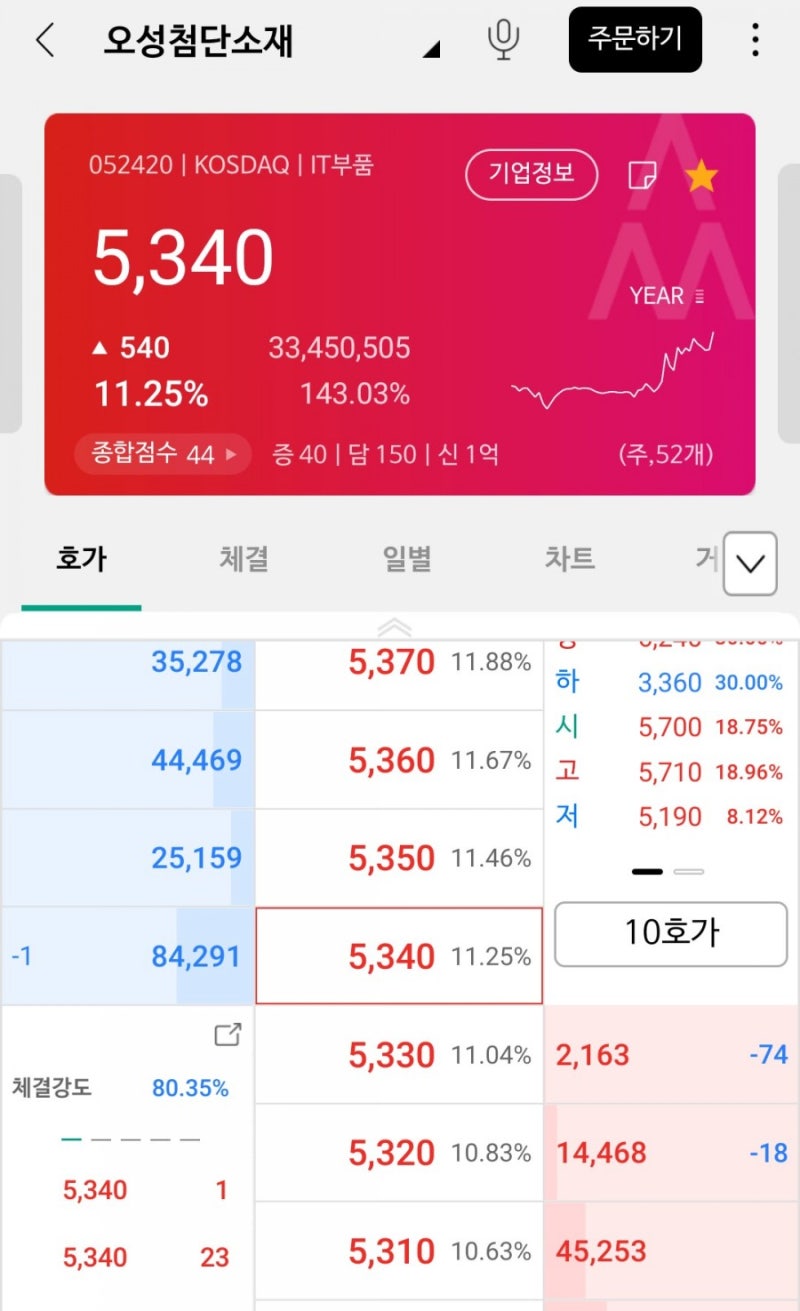Navigate back with the back arrow

[45, 40]
